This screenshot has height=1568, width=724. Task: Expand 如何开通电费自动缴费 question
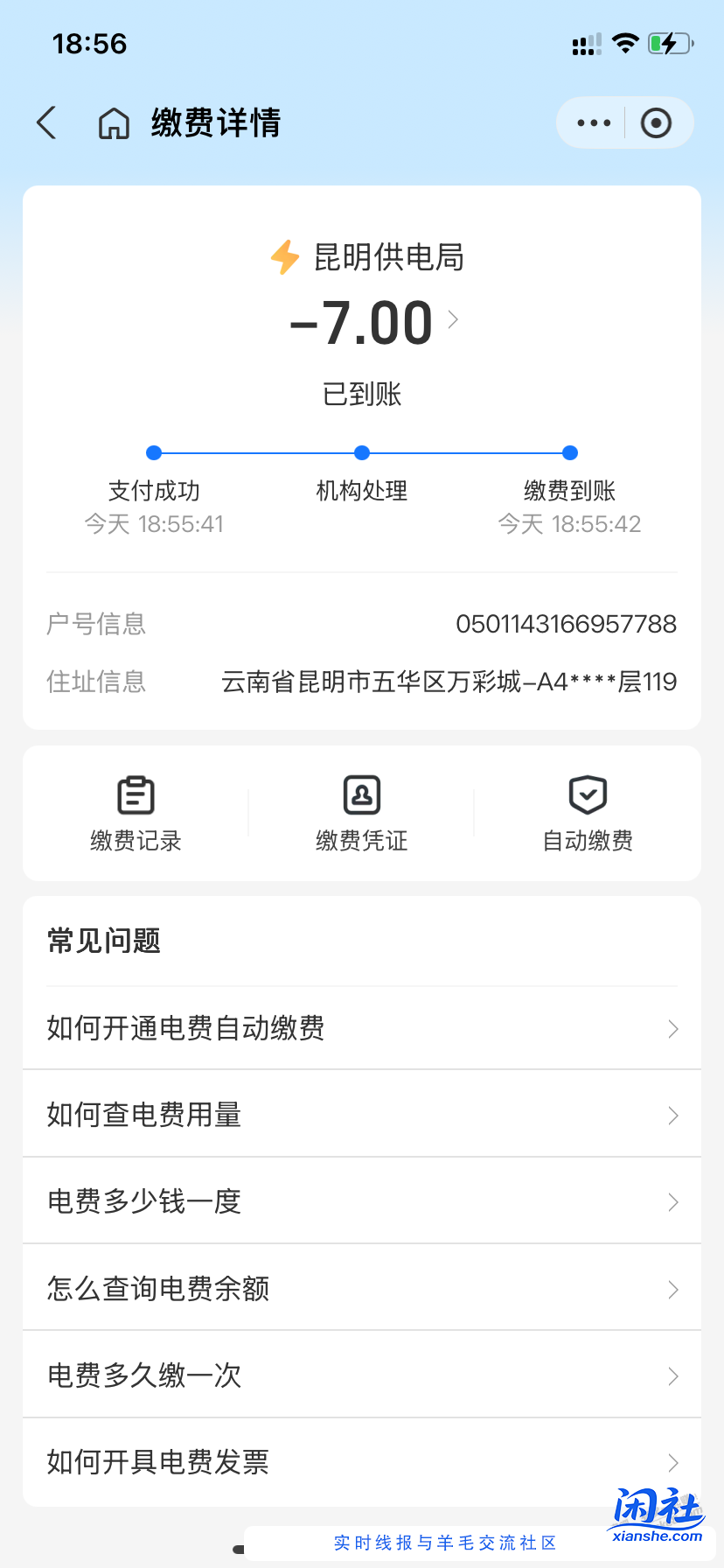361,1028
